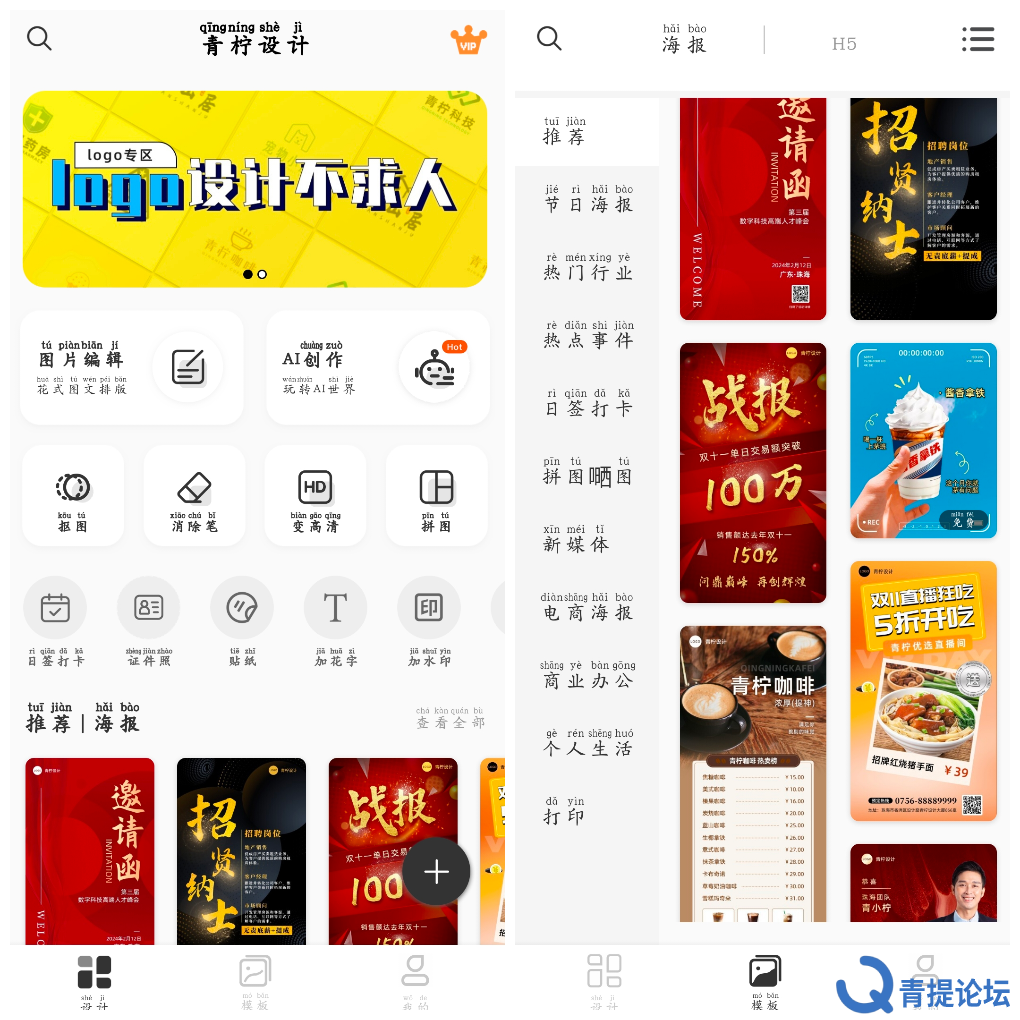Open the list menu icon beside H5
The image size is (1020, 1020).
click(x=977, y=39)
